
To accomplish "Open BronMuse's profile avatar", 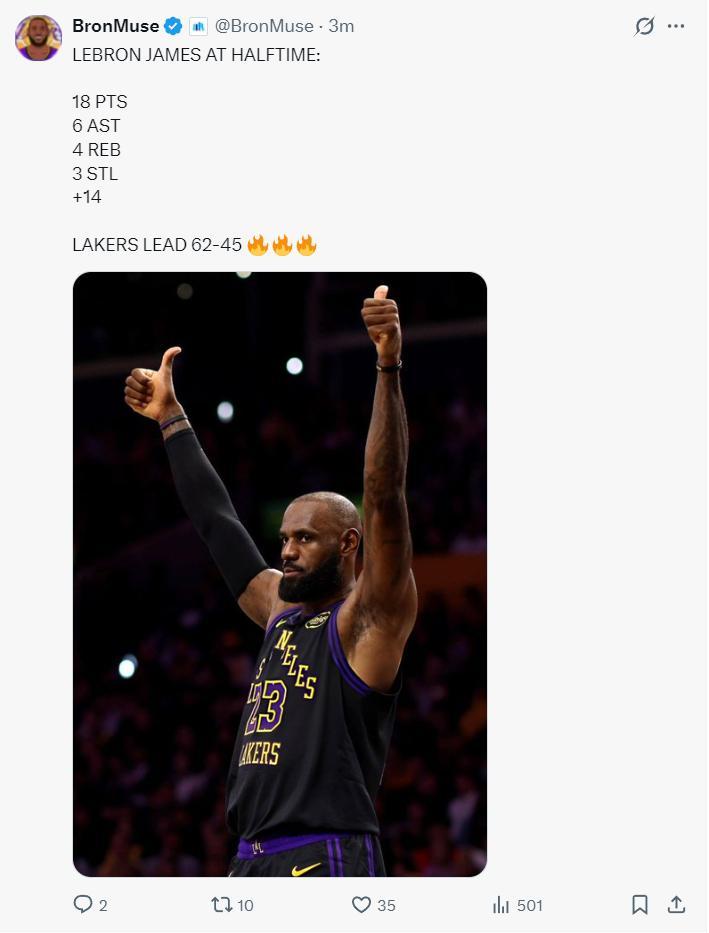I will (x=38, y=38).
